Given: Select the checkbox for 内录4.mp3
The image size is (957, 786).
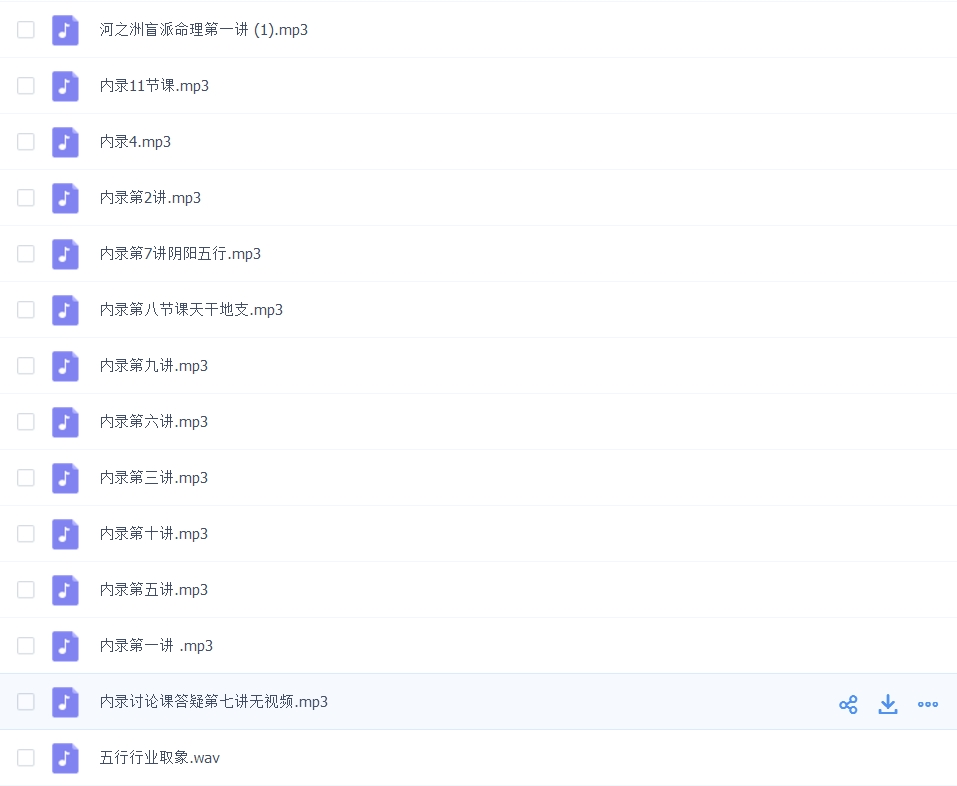Looking at the screenshot, I should 26,142.
